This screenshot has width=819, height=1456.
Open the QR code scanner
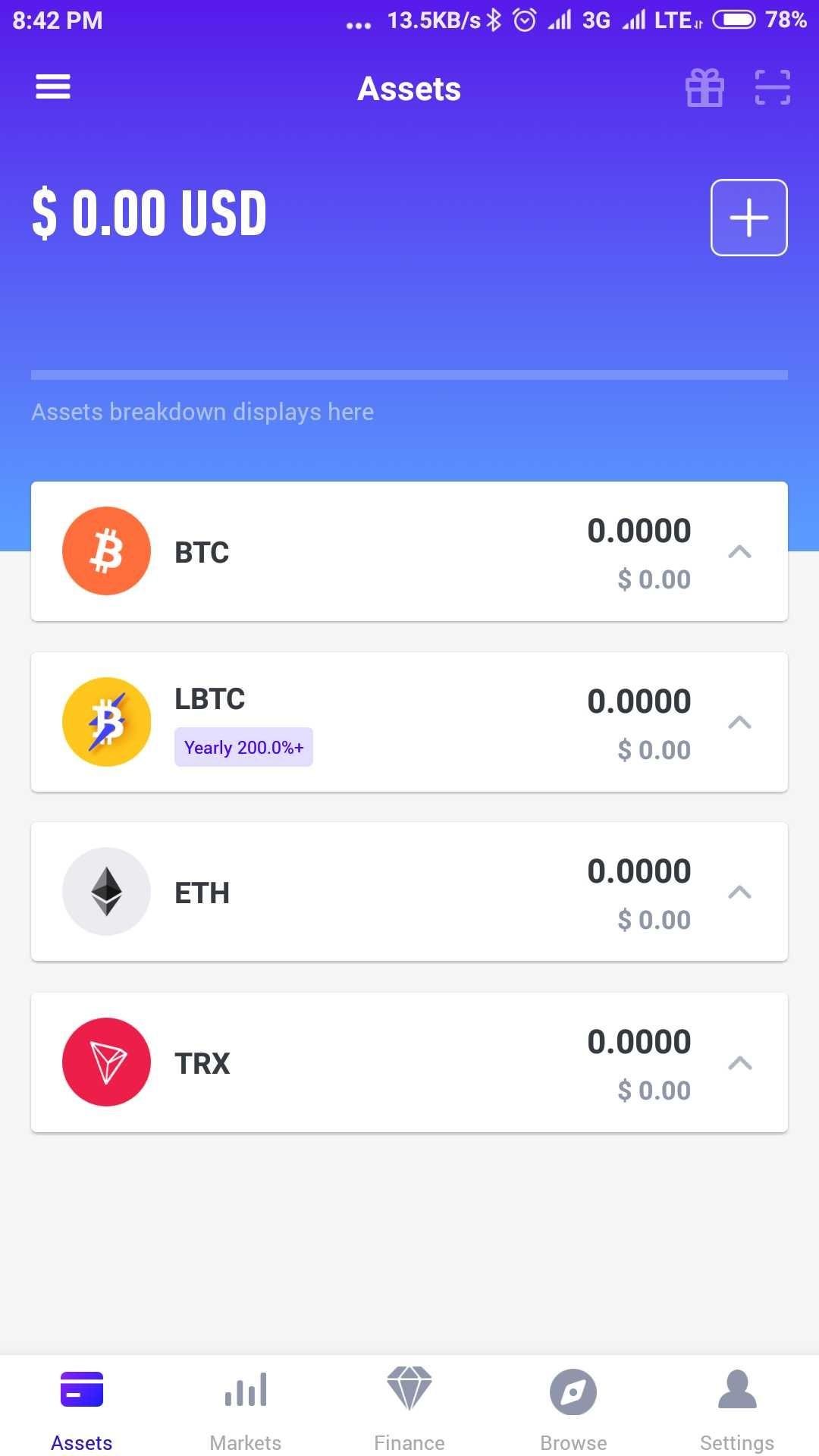click(x=772, y=88)
